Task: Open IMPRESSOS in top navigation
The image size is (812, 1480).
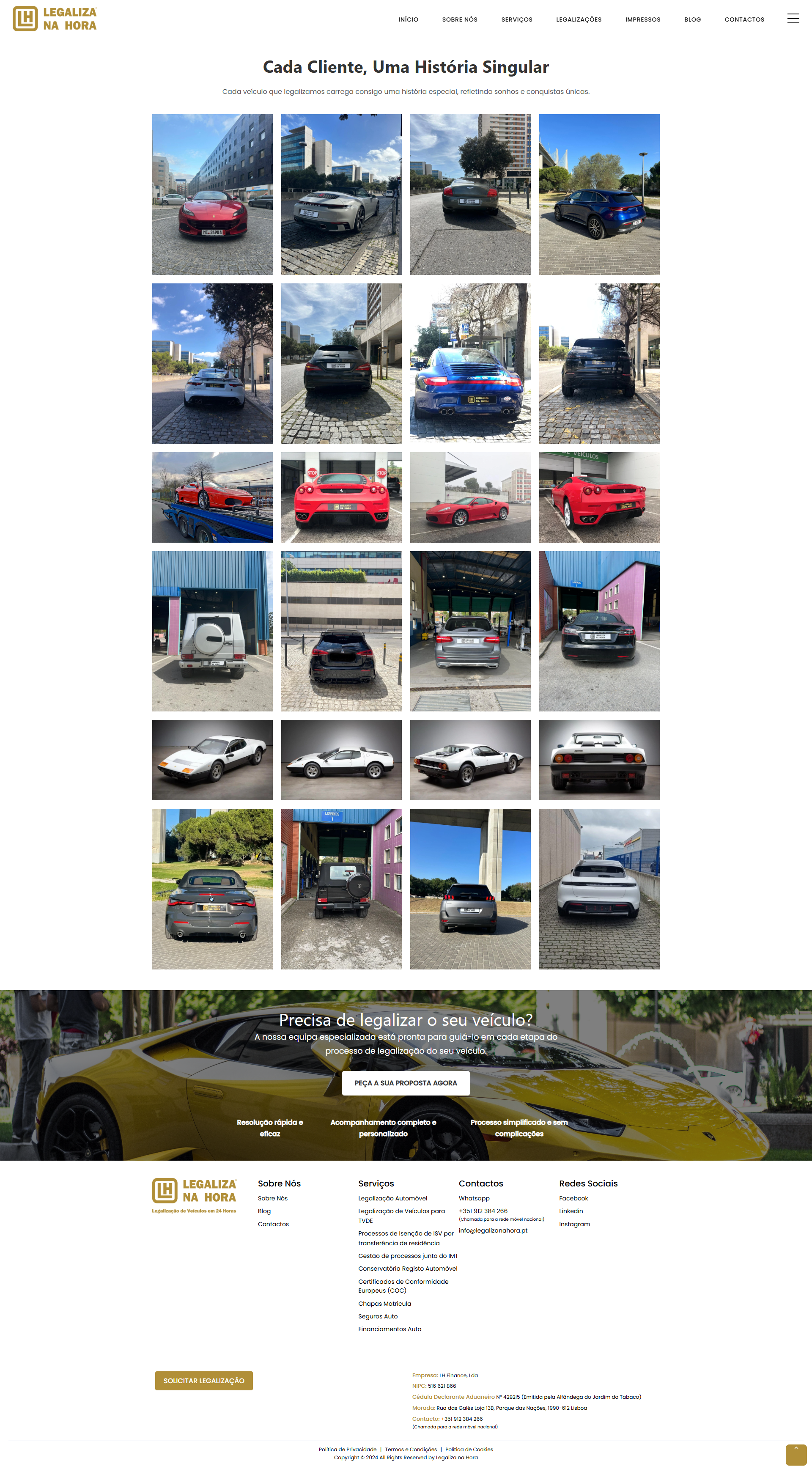Action: point(642,19)
